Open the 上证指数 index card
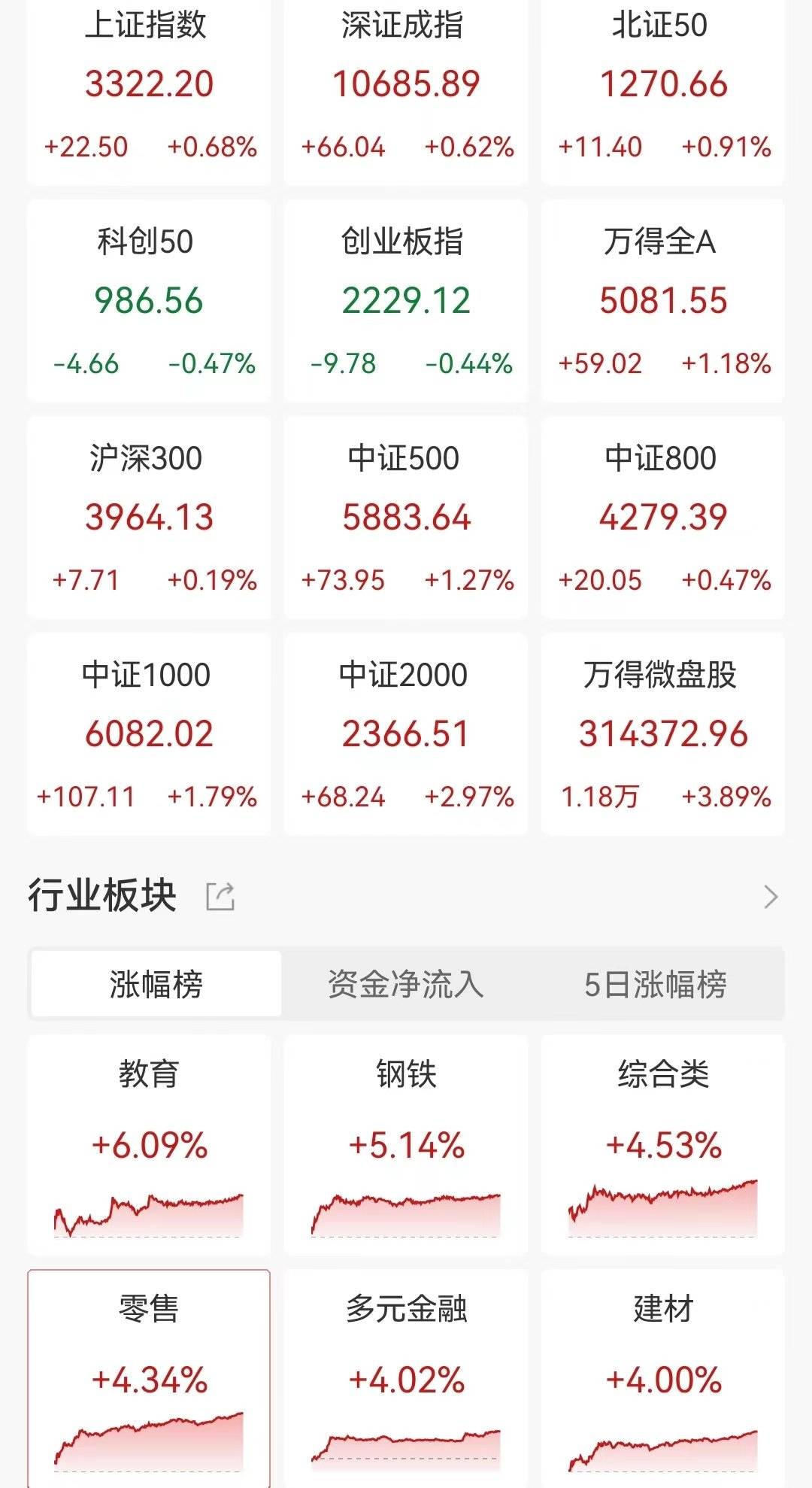812x1488 pixels. [149, 90]
